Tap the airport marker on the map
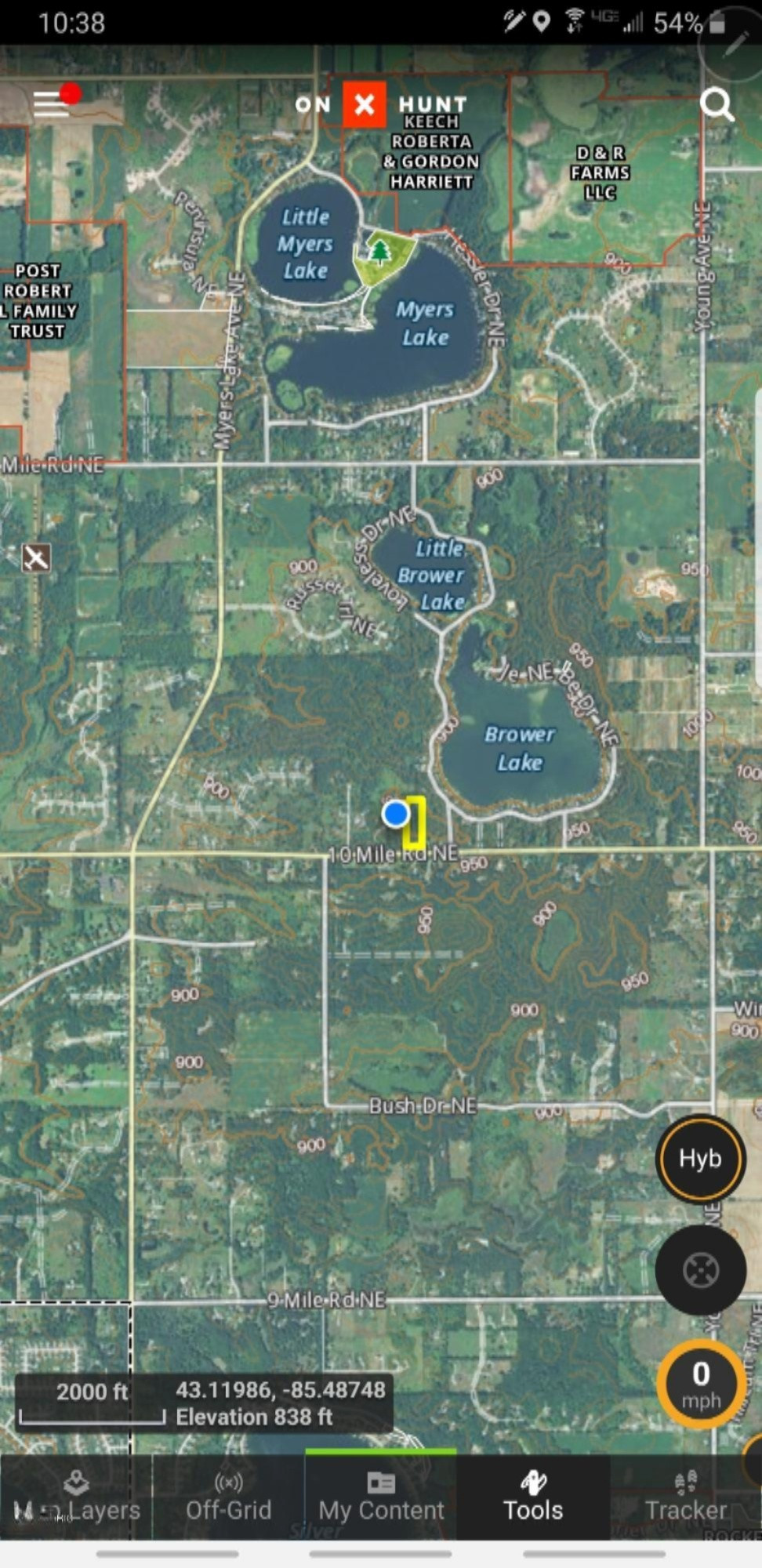The image size is (762, 1568). pyautogui.click(x=35, y=558)
